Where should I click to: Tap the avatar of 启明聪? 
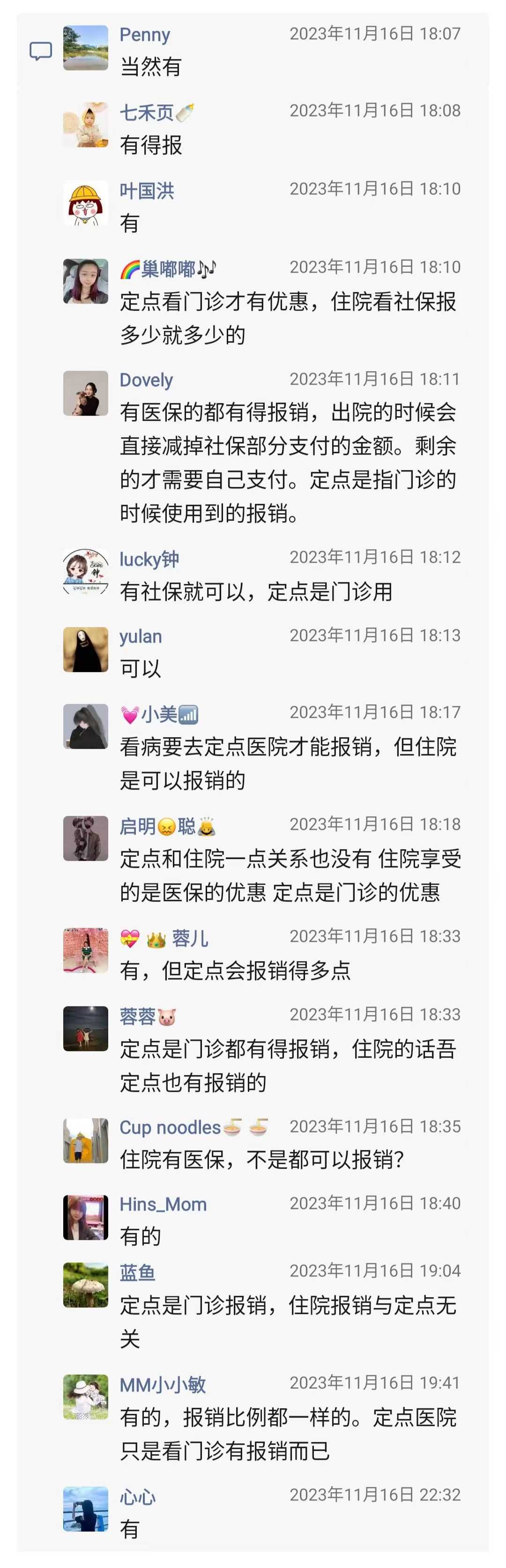pos(86,838)
